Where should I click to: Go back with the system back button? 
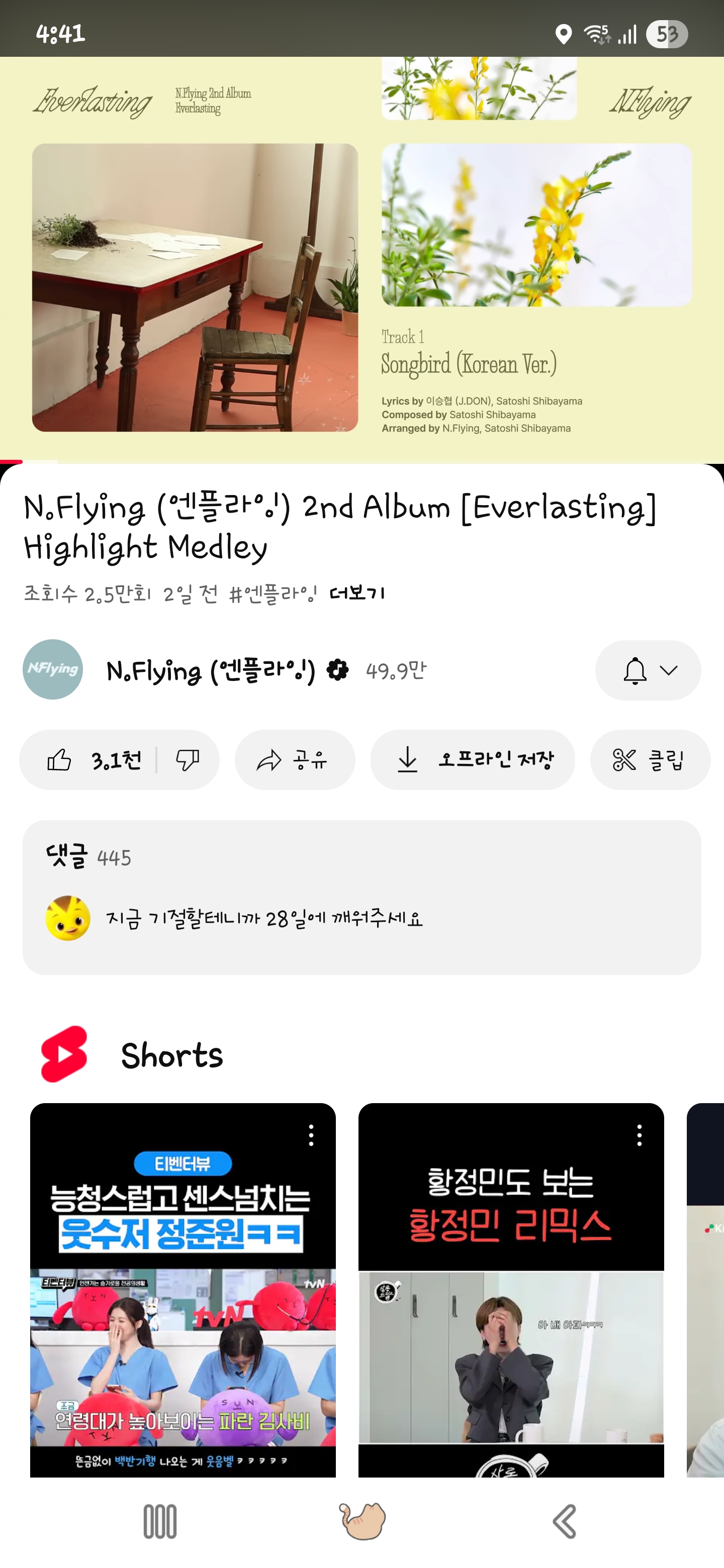pyautogui.click(x=565, y=1521)
